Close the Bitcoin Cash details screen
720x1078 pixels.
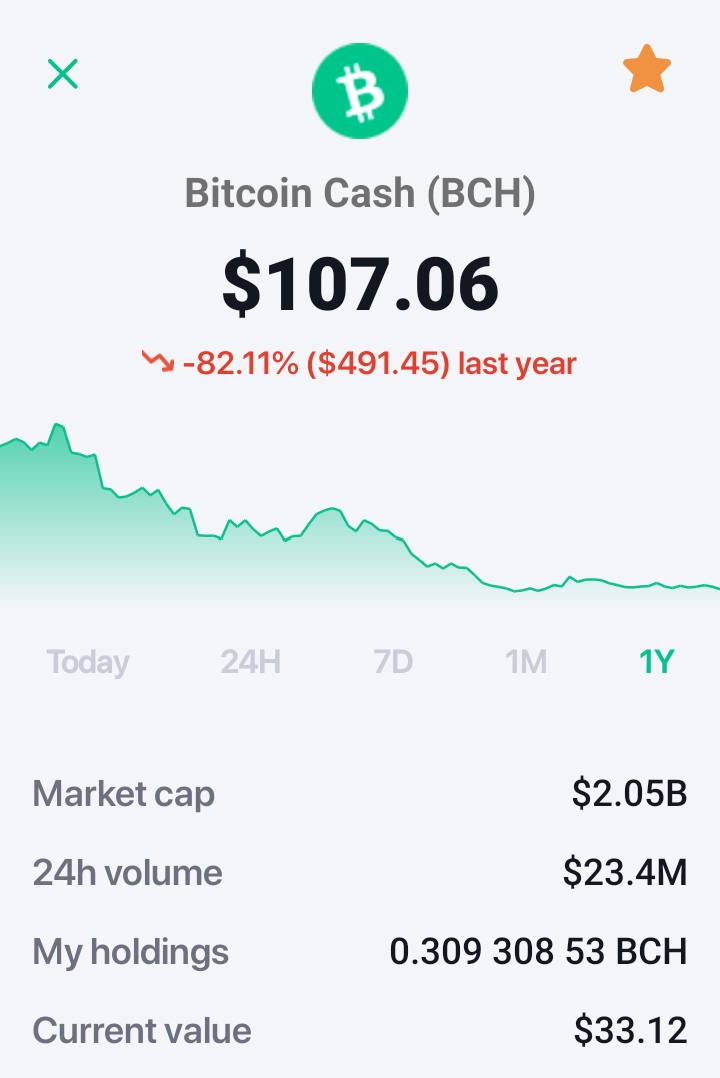coord(63,74)
